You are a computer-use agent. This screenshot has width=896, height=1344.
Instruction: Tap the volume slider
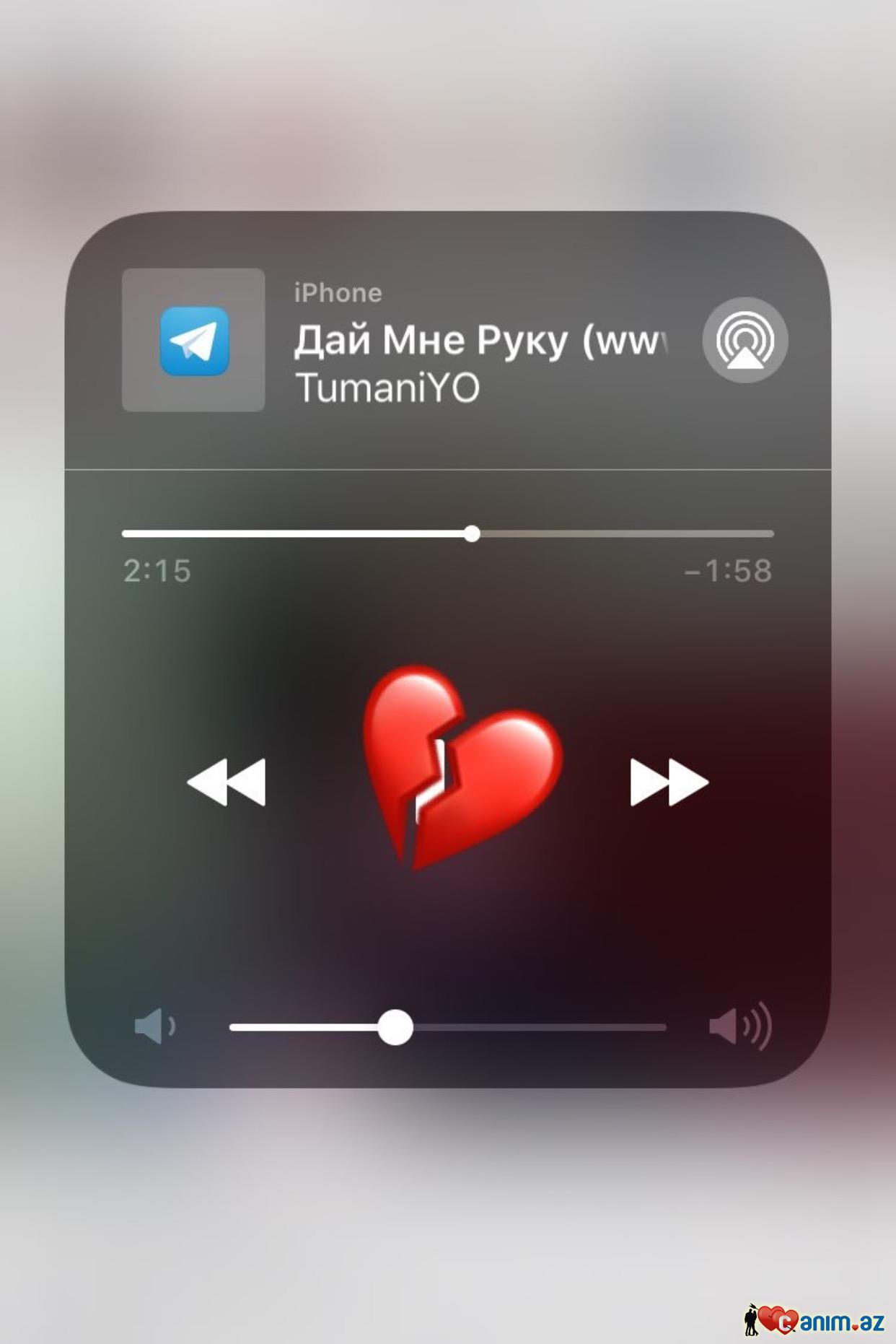(447, 1027)
